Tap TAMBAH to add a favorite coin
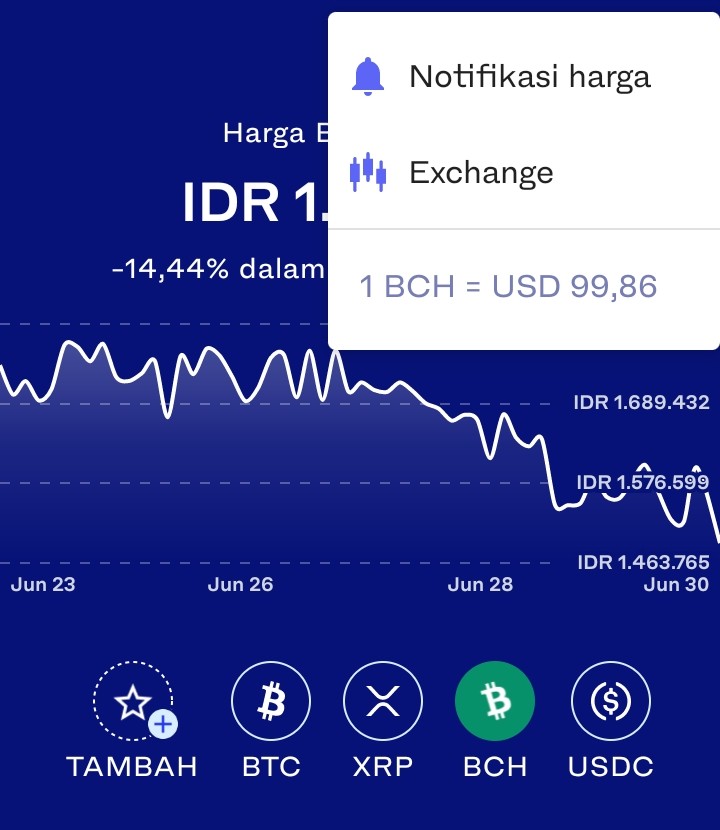 [132, 720]
